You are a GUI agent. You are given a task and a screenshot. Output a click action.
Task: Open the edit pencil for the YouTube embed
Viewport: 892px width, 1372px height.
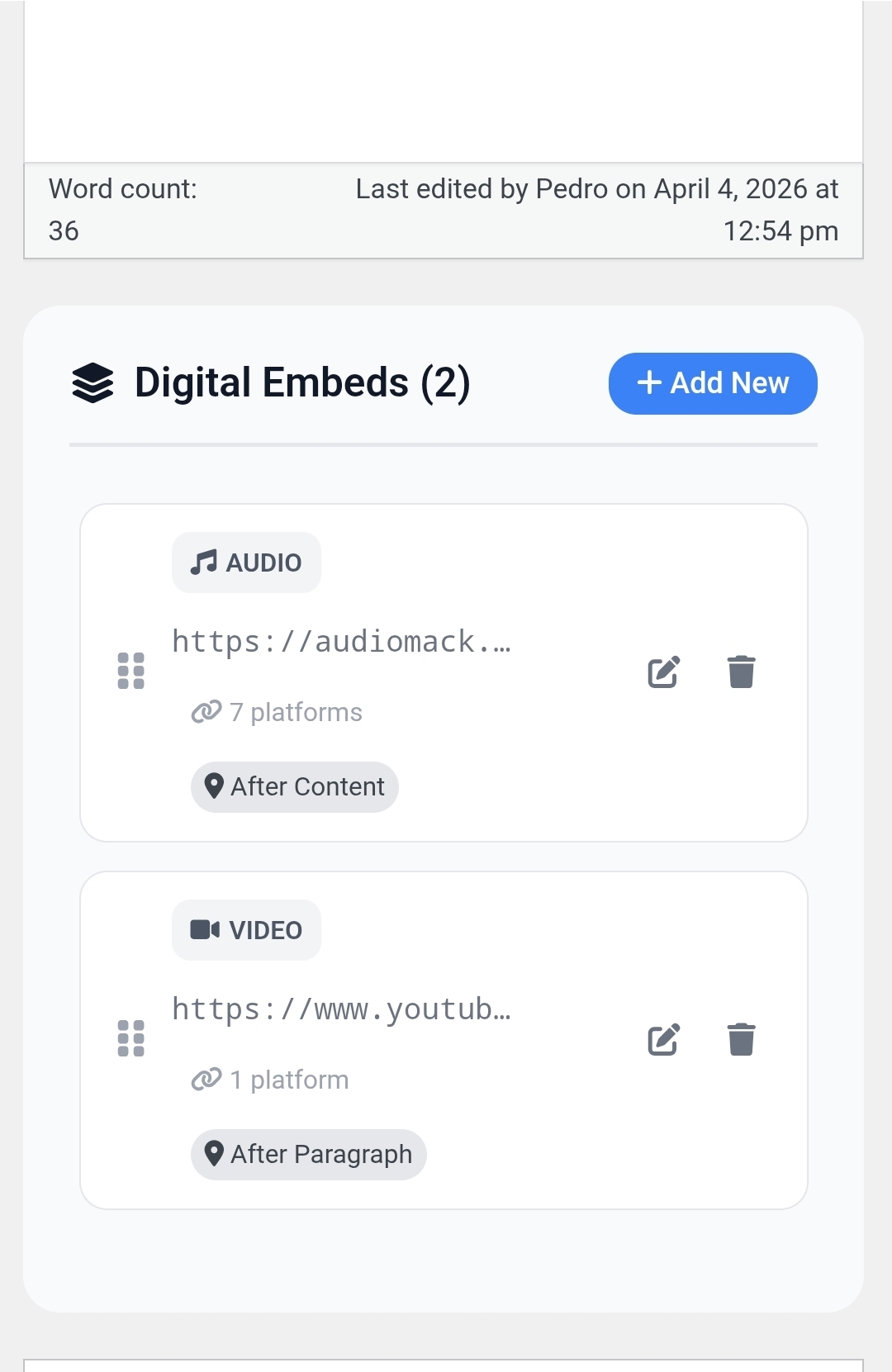(663, 1039)
